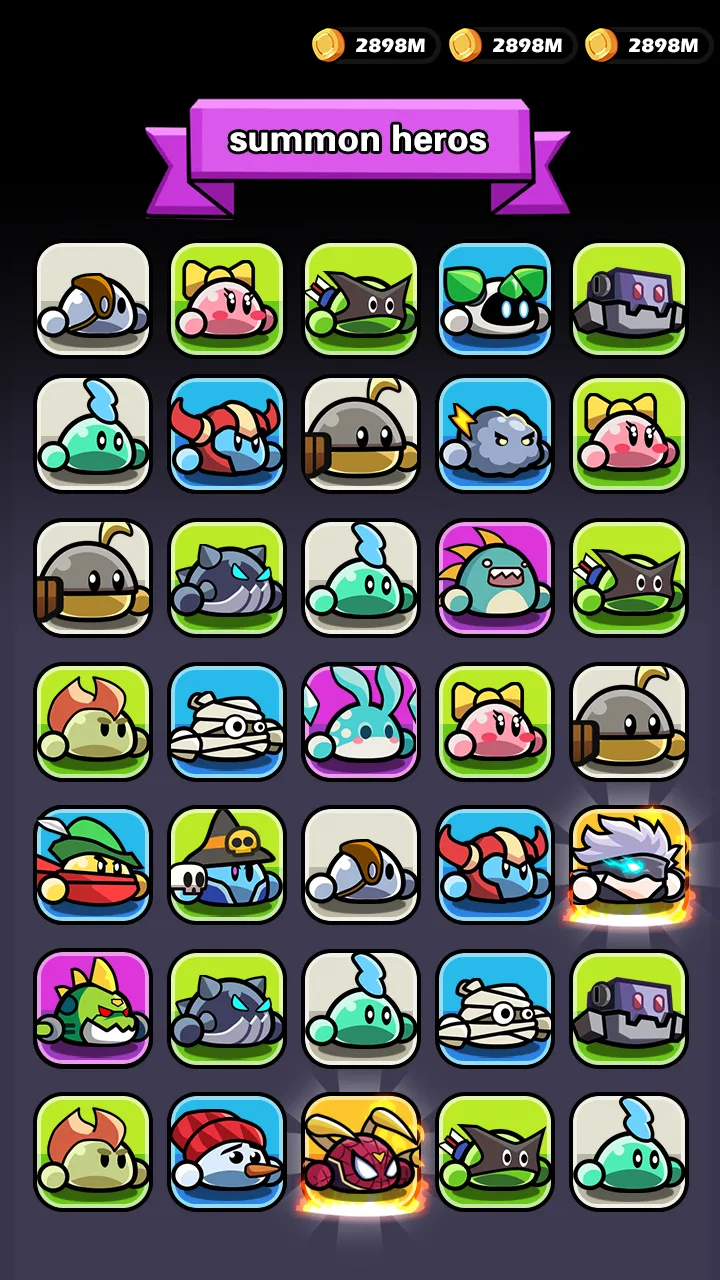Screen dimensions: 720x1280
Task: Select the purple twin-cannon robot hero
Action: [x=629, y=298]
